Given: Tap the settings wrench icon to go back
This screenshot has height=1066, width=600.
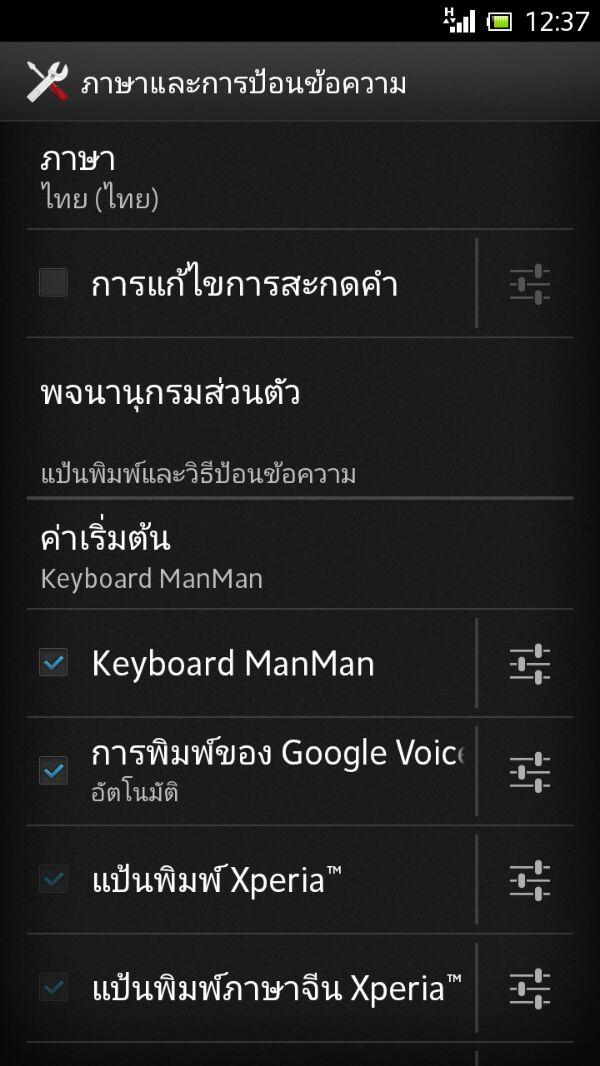Looking at the screenshot, I should [47, 82].
